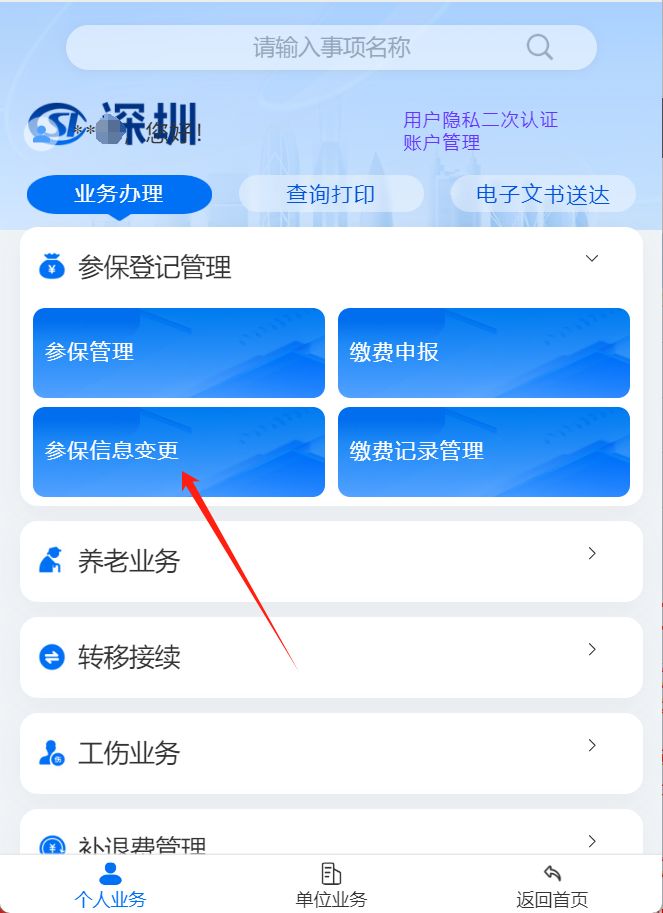Switch to 单位业务 in bottom navigation
Viewport: 663px width, 913px height.
coord(331,885)
